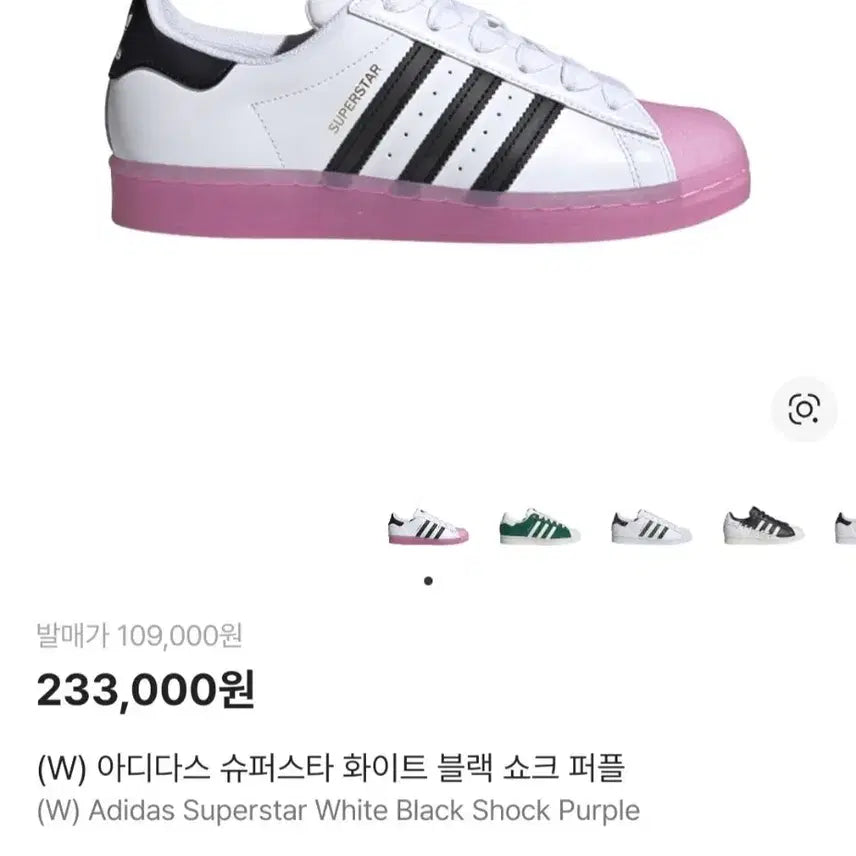
Task: Open the image search scan icon
Action: click(x=803, y=409)
